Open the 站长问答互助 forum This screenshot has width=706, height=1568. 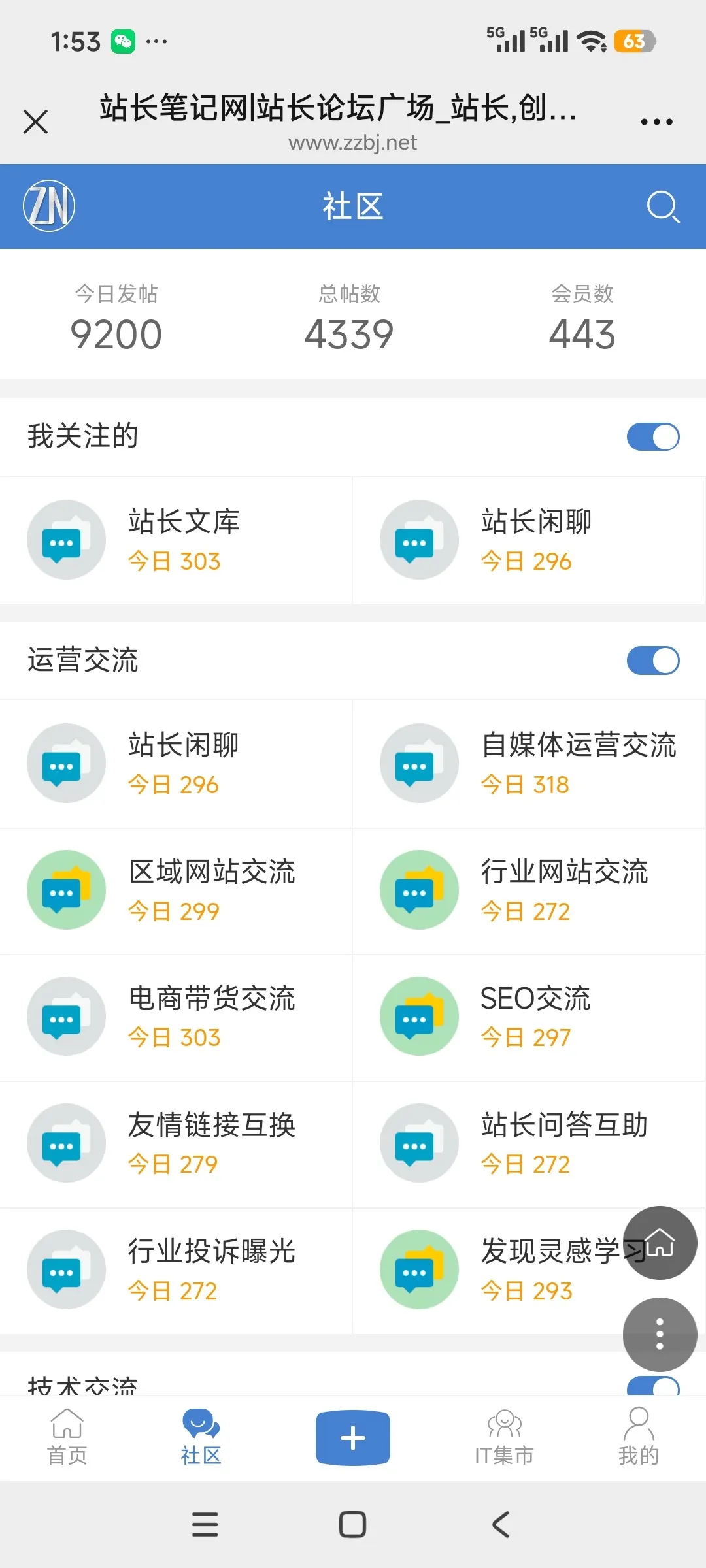pos(529,1143)
